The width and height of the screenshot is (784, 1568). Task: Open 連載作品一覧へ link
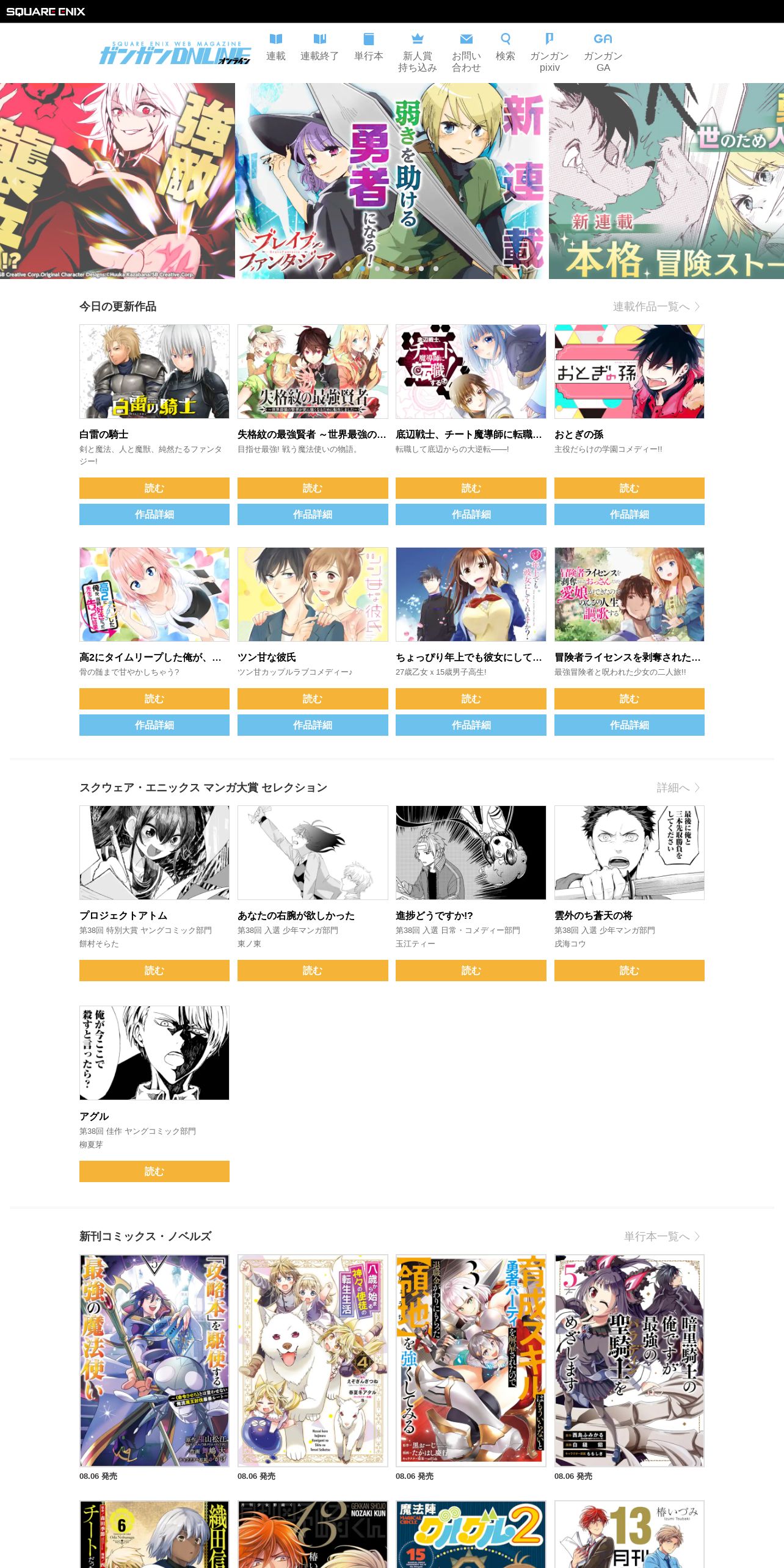656,307
